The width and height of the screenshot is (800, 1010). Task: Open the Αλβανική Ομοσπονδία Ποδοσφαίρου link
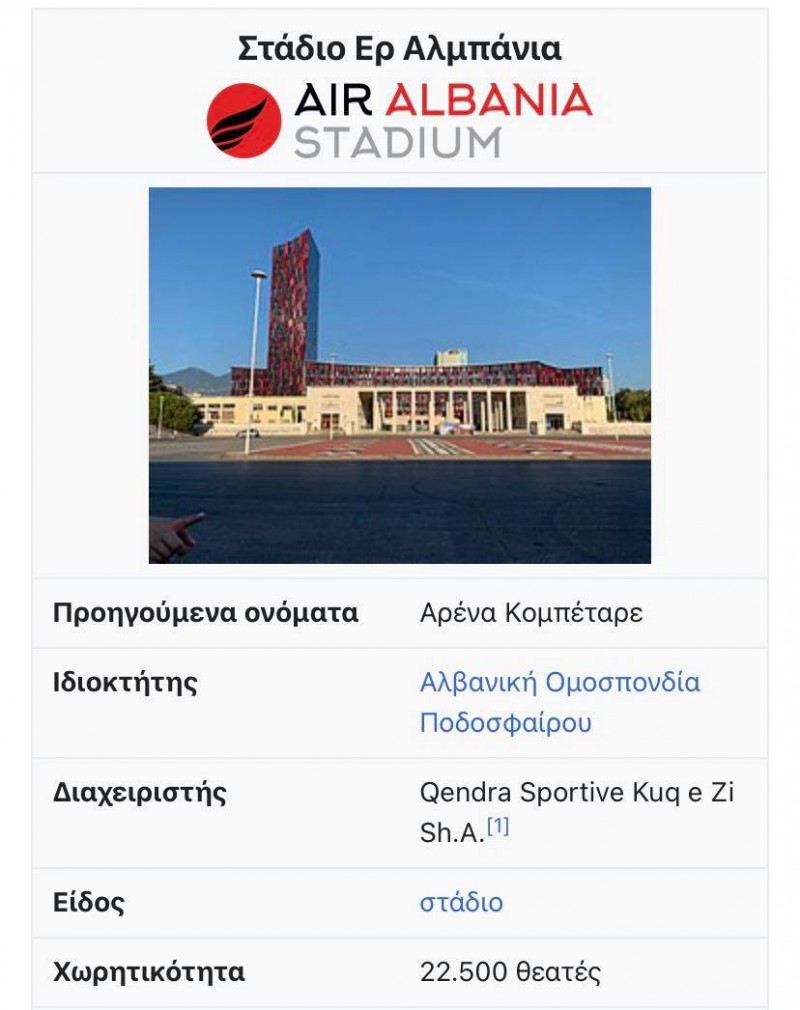(559, 684)
